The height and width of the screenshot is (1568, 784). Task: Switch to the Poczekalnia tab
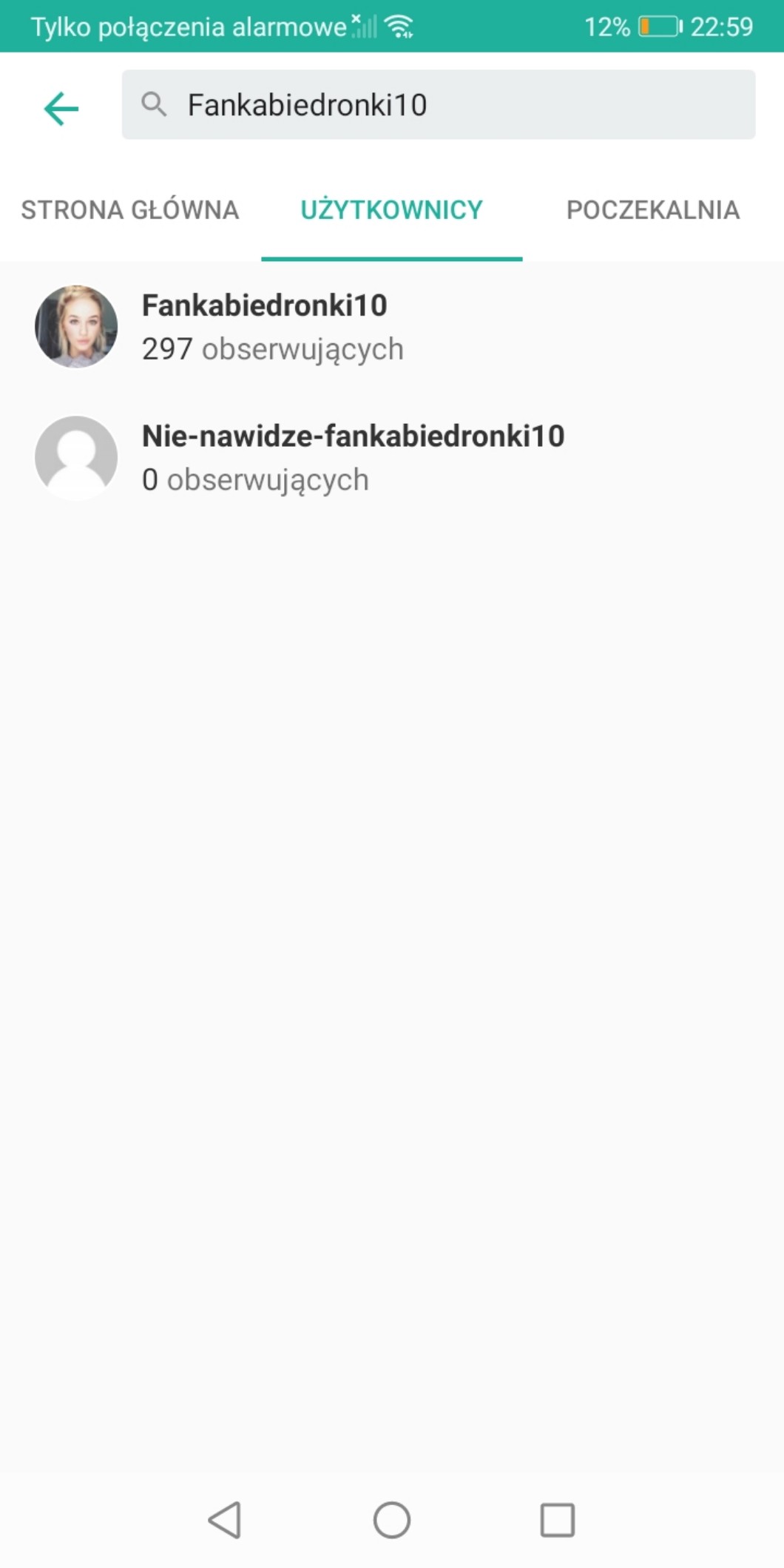tap(652, 210)
